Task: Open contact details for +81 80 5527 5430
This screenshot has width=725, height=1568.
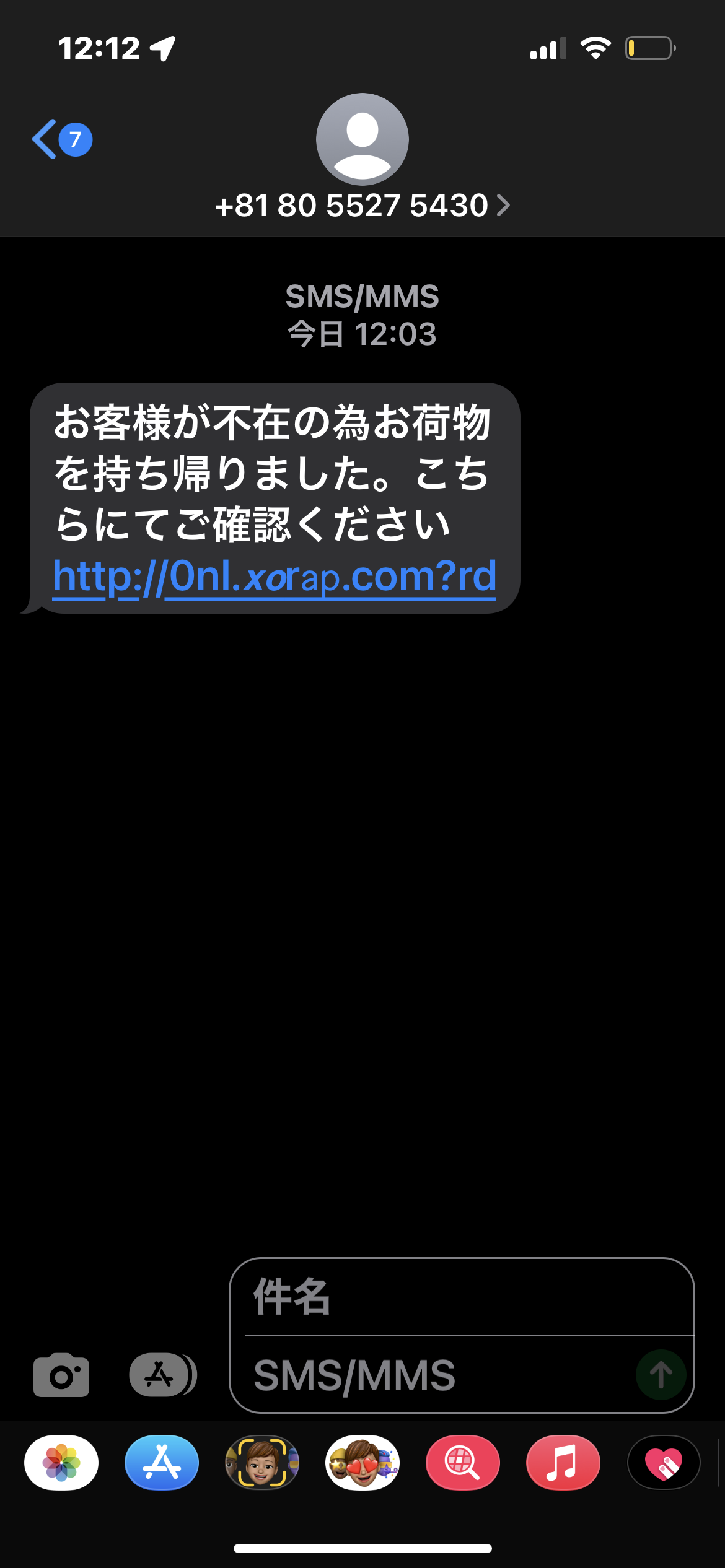Action: click(x=362, y=205)
